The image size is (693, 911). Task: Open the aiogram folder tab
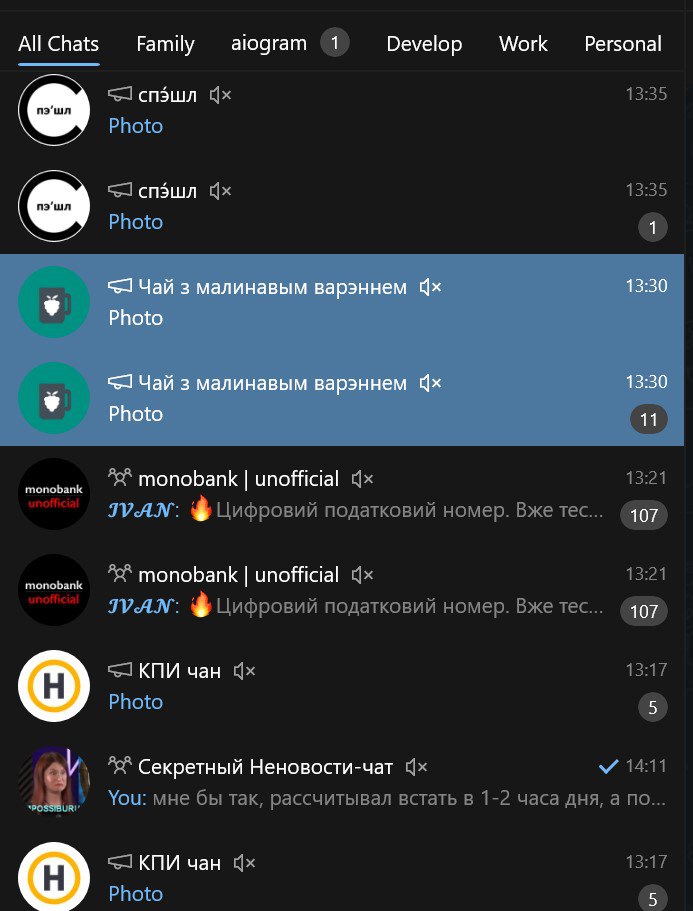pyautogui.click(x=269, y=44)
